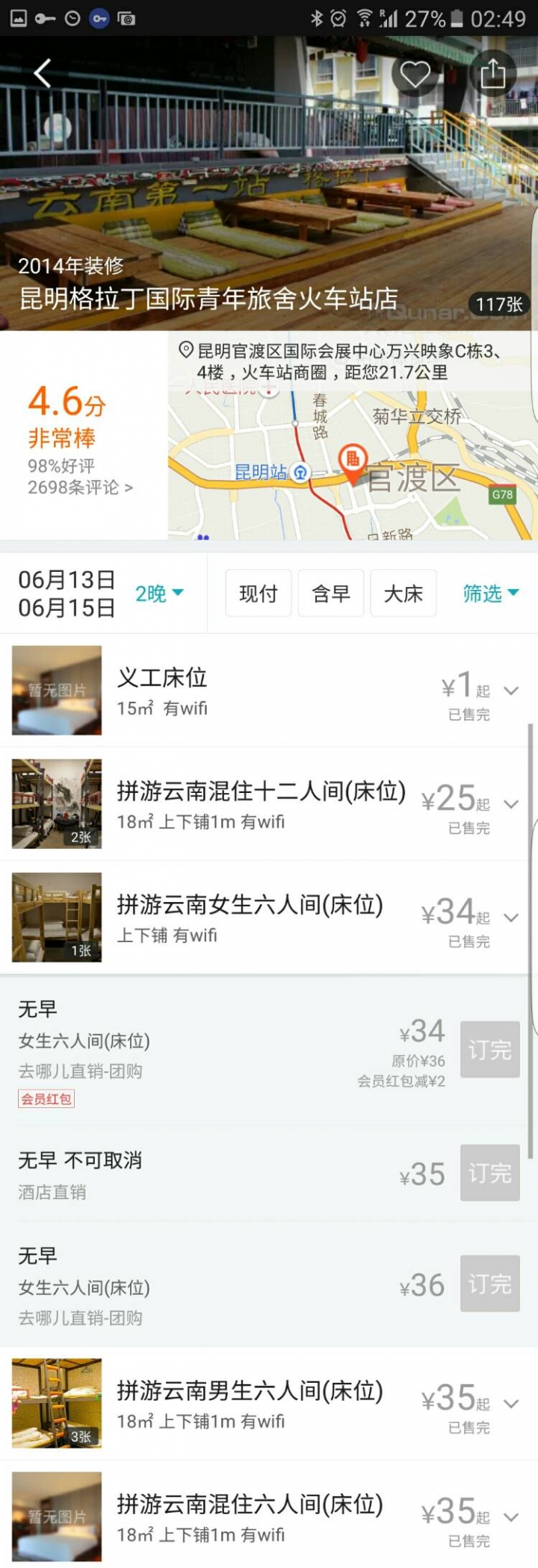
Task: Collapse the 拼游云南女生六人间(床位) room row
Action: click(511, 918)
